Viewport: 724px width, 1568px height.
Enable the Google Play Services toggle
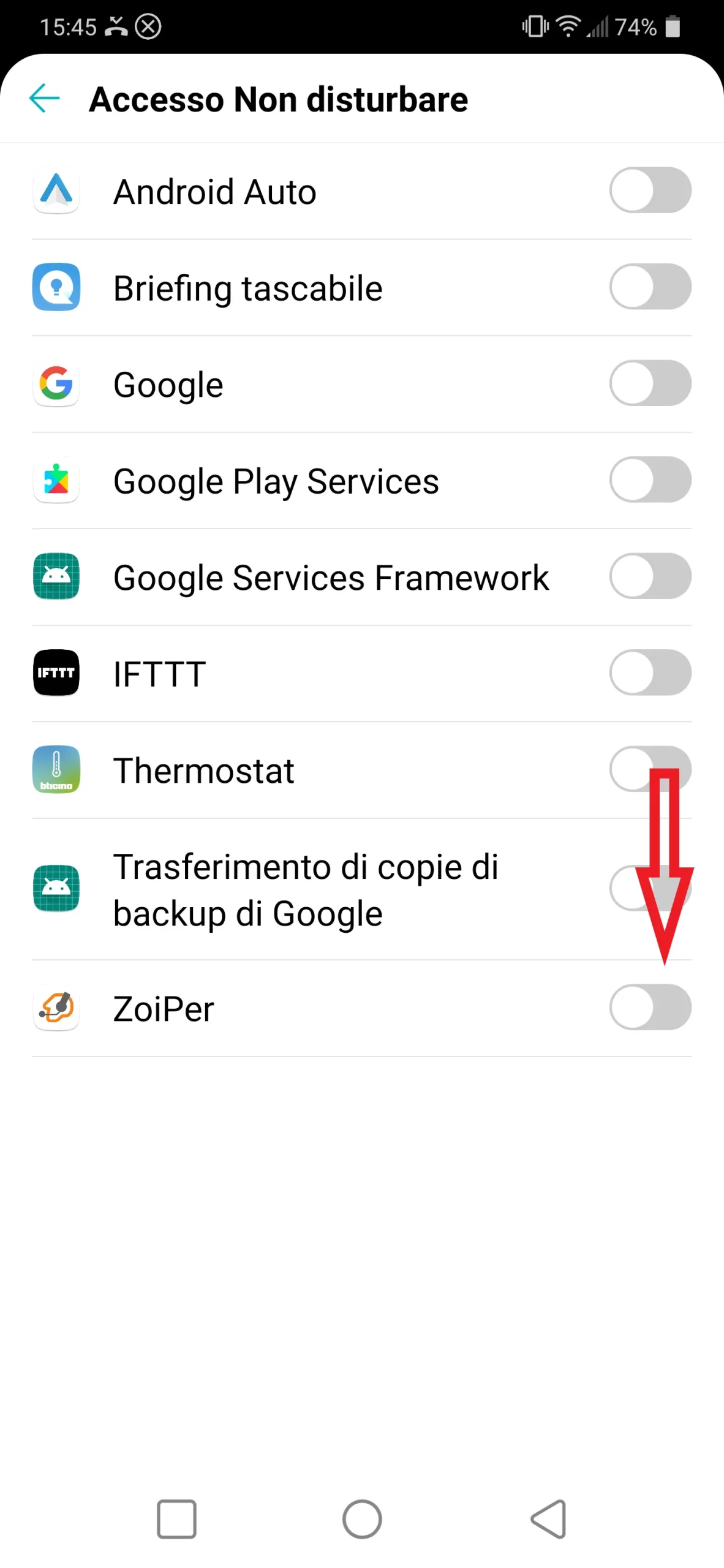tap(649, 480)
